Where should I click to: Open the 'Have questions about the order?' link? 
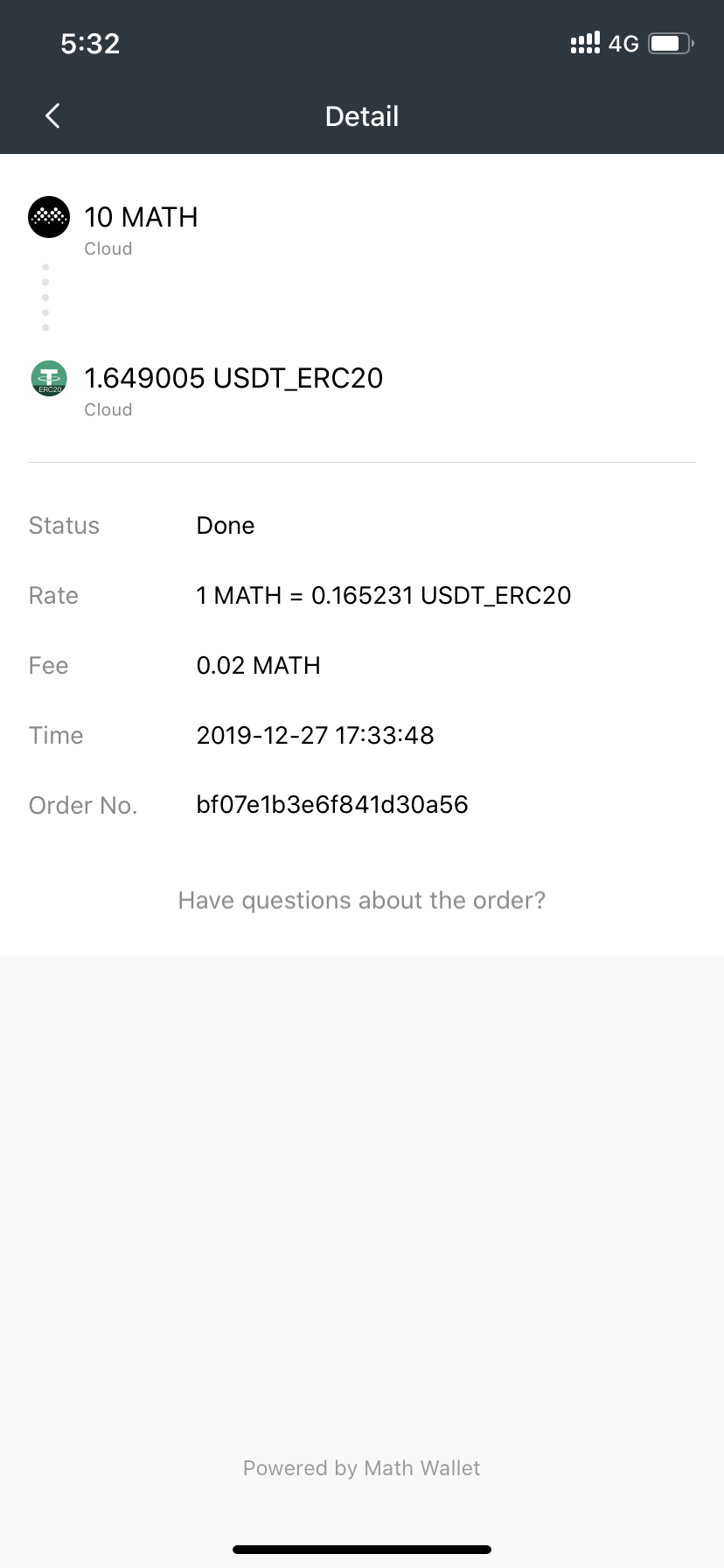pos(361,900)
